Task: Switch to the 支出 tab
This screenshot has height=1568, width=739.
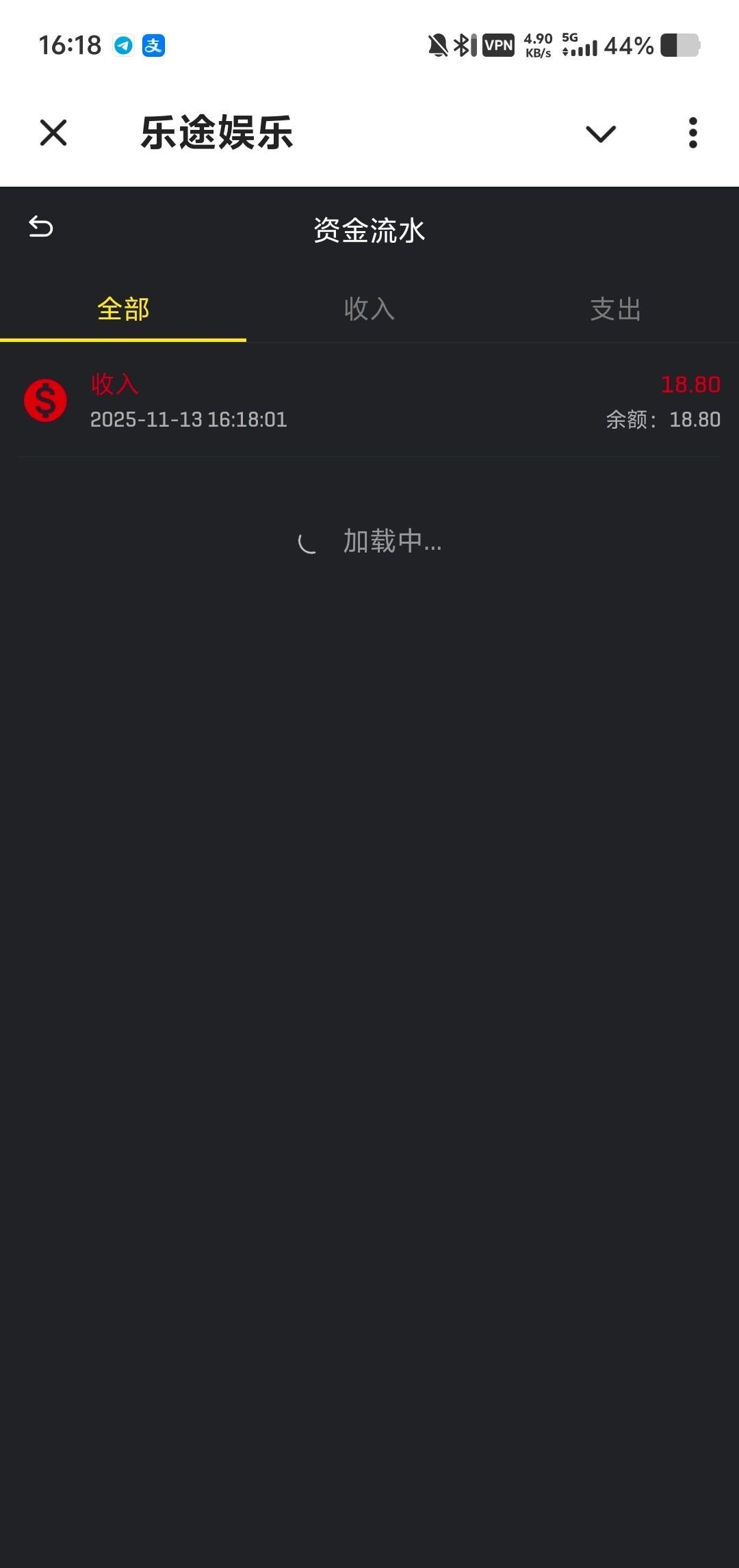Action: pyautogui.click(x=615, y=309)
